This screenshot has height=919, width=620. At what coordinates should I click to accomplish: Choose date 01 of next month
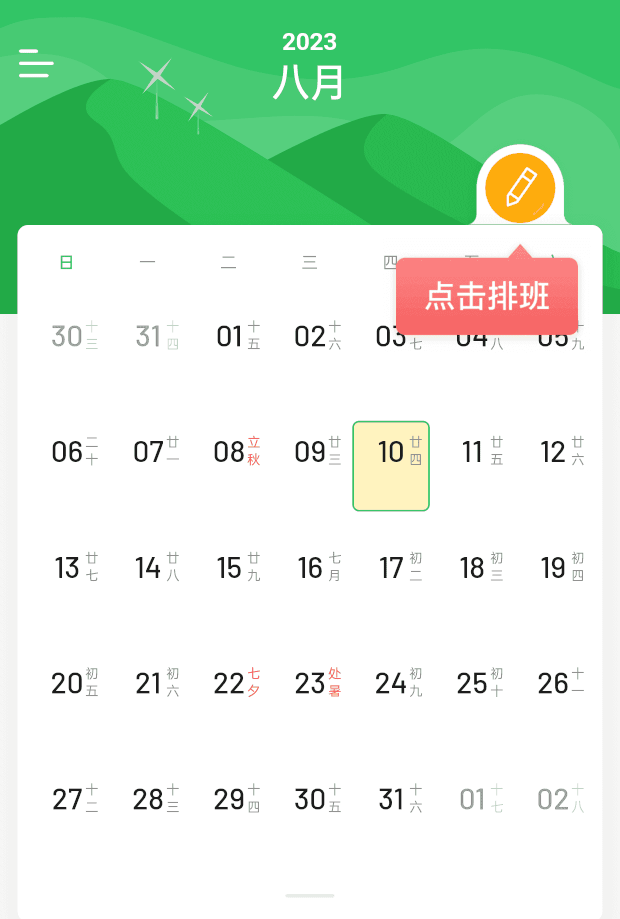coord(480,799)
